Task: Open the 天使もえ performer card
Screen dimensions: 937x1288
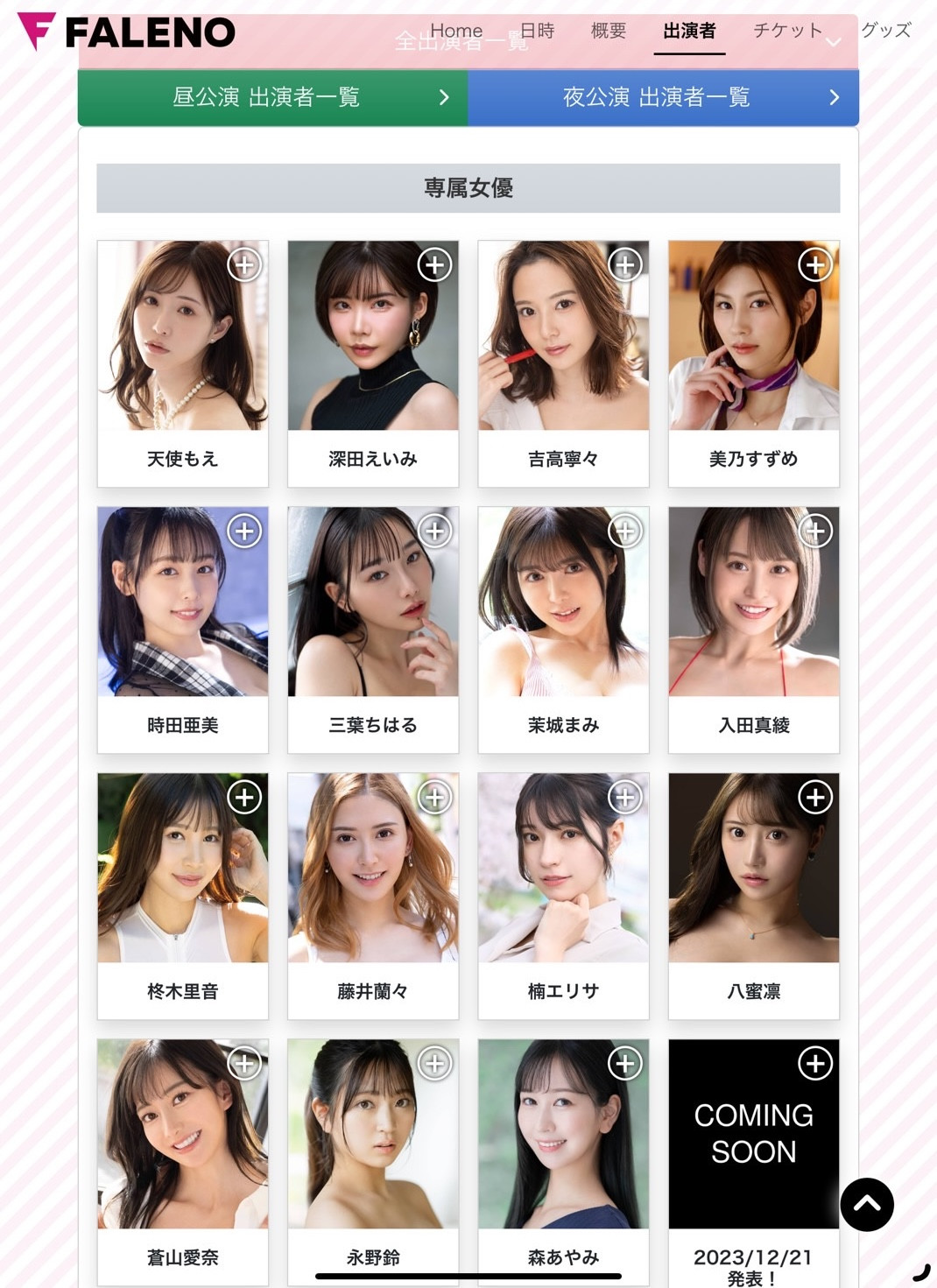Action: pos(182,362)
